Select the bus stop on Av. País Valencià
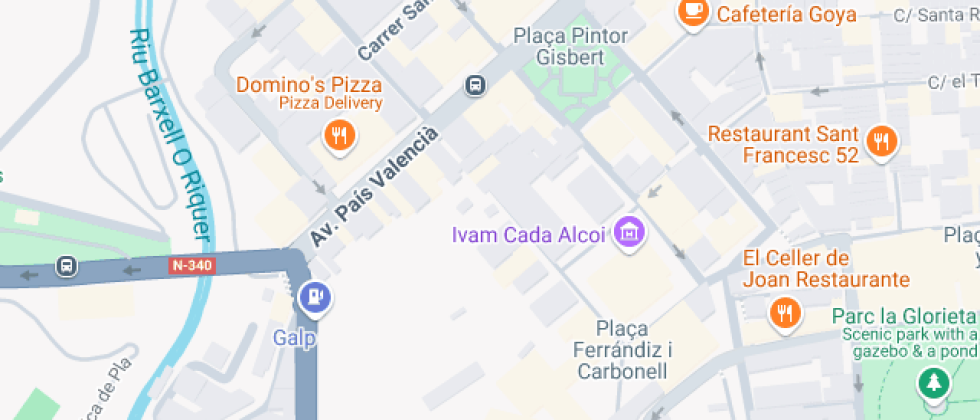 coord(476,85)
